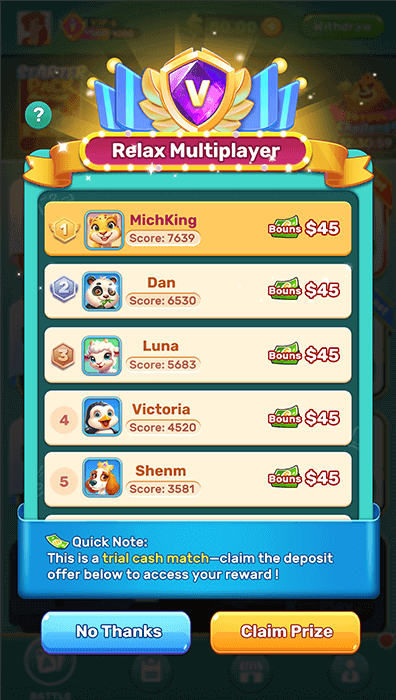Image resolution: width=396 pixels, height=700 pixels.
Task: Tap Claim Prize to get the reward
Action: [x=286, y=632]
